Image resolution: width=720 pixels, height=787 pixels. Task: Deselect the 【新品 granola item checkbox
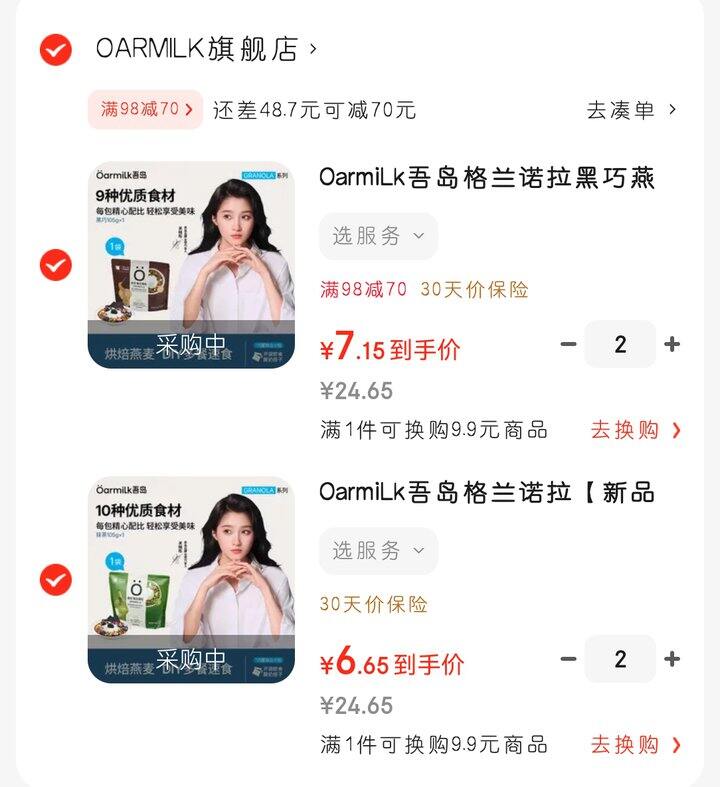[56, 579]
